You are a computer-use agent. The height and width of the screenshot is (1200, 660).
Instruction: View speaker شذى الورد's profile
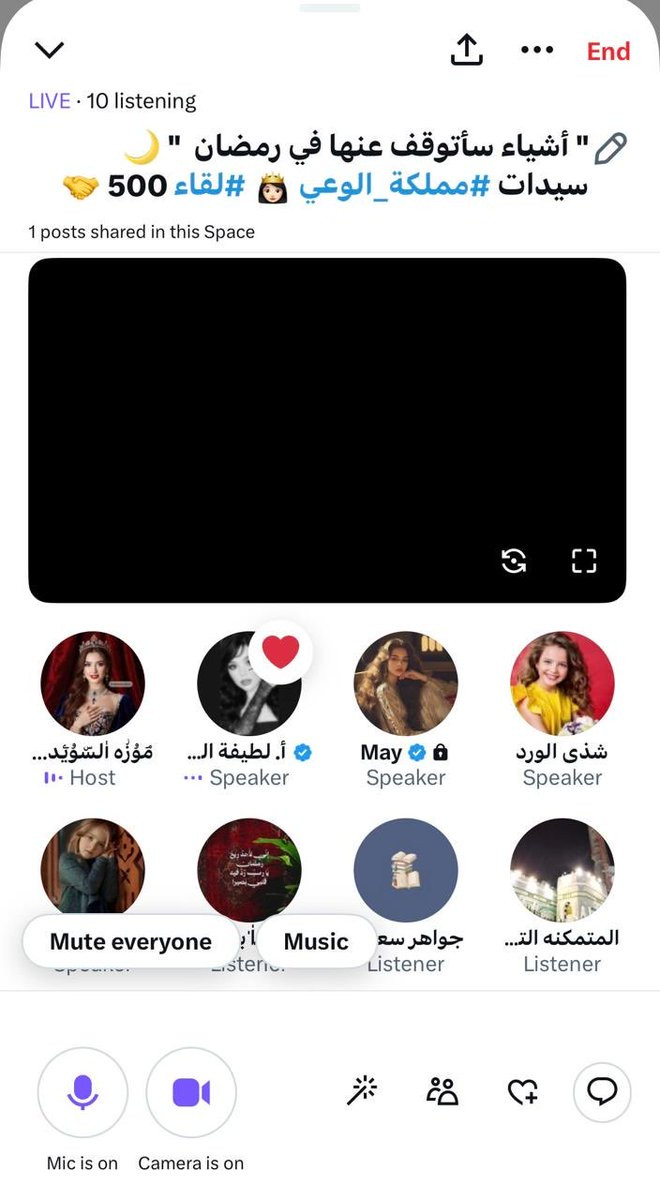coord(562,683)
